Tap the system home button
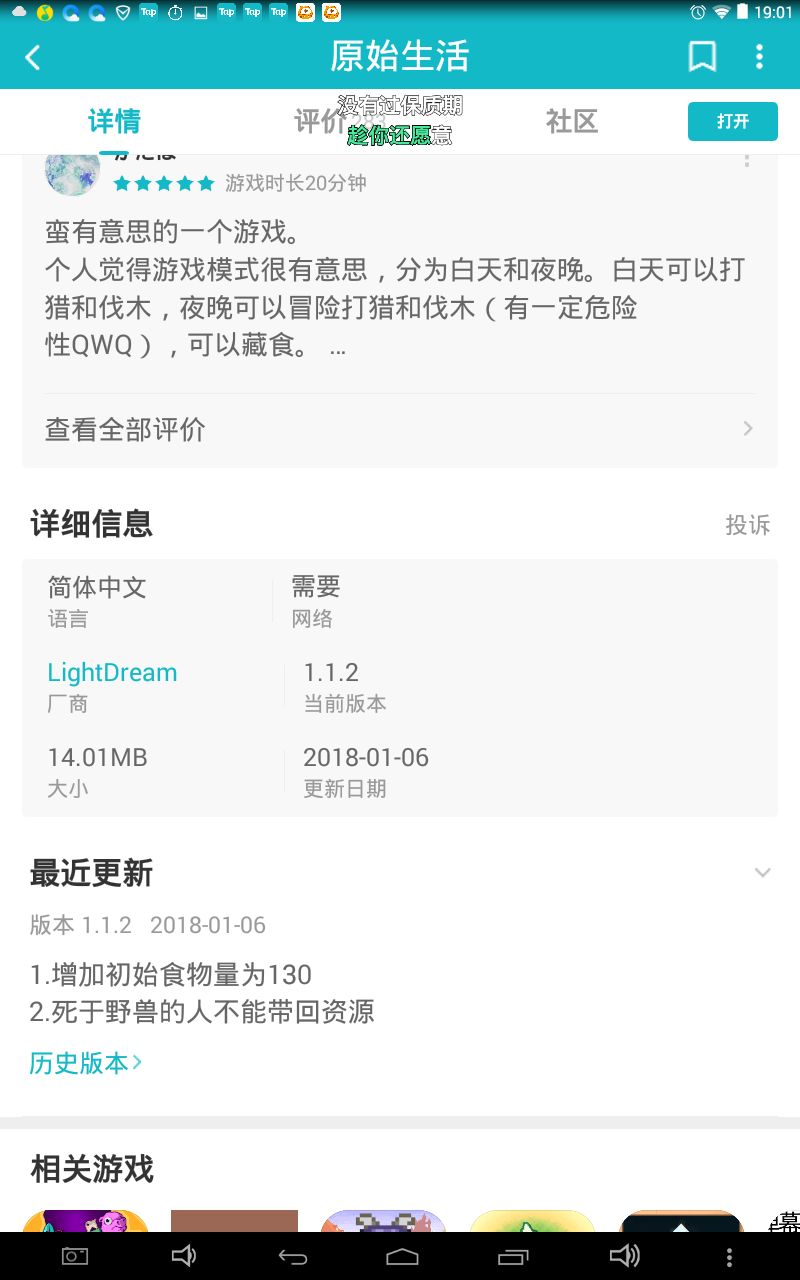Image resolution: width=800 pixels, height=1280 pixels. click(402, 1256)
